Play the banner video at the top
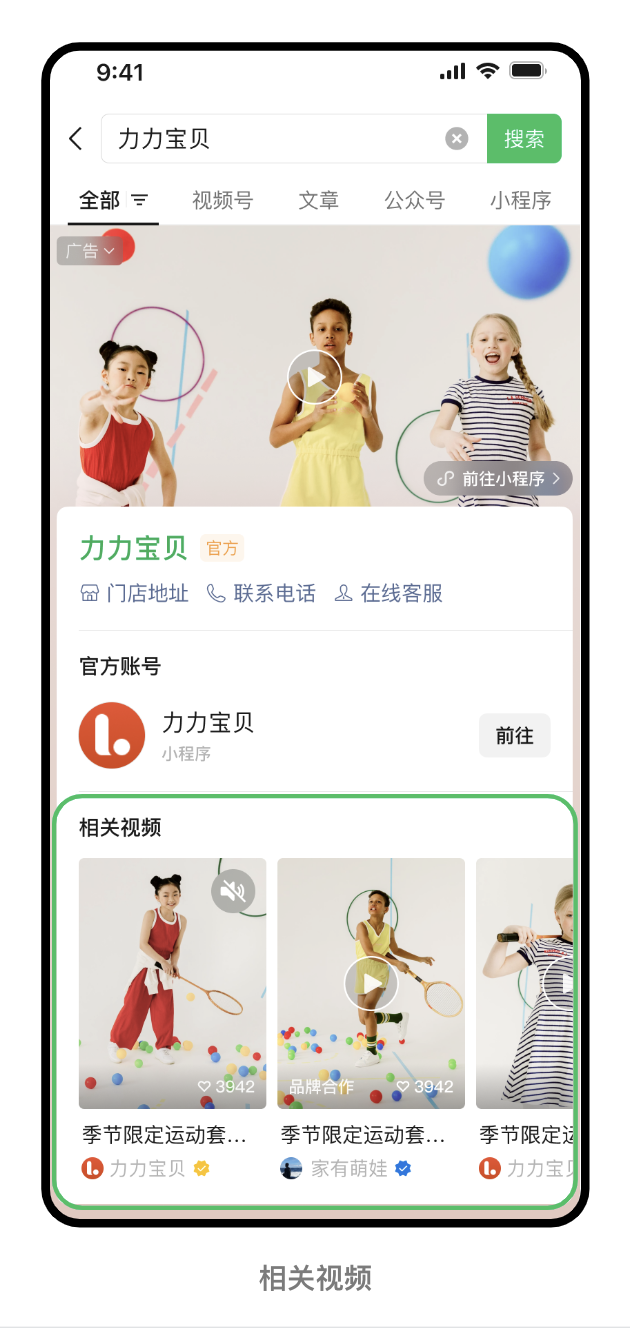Viewport: 630px width, 1328px height. 314,377
